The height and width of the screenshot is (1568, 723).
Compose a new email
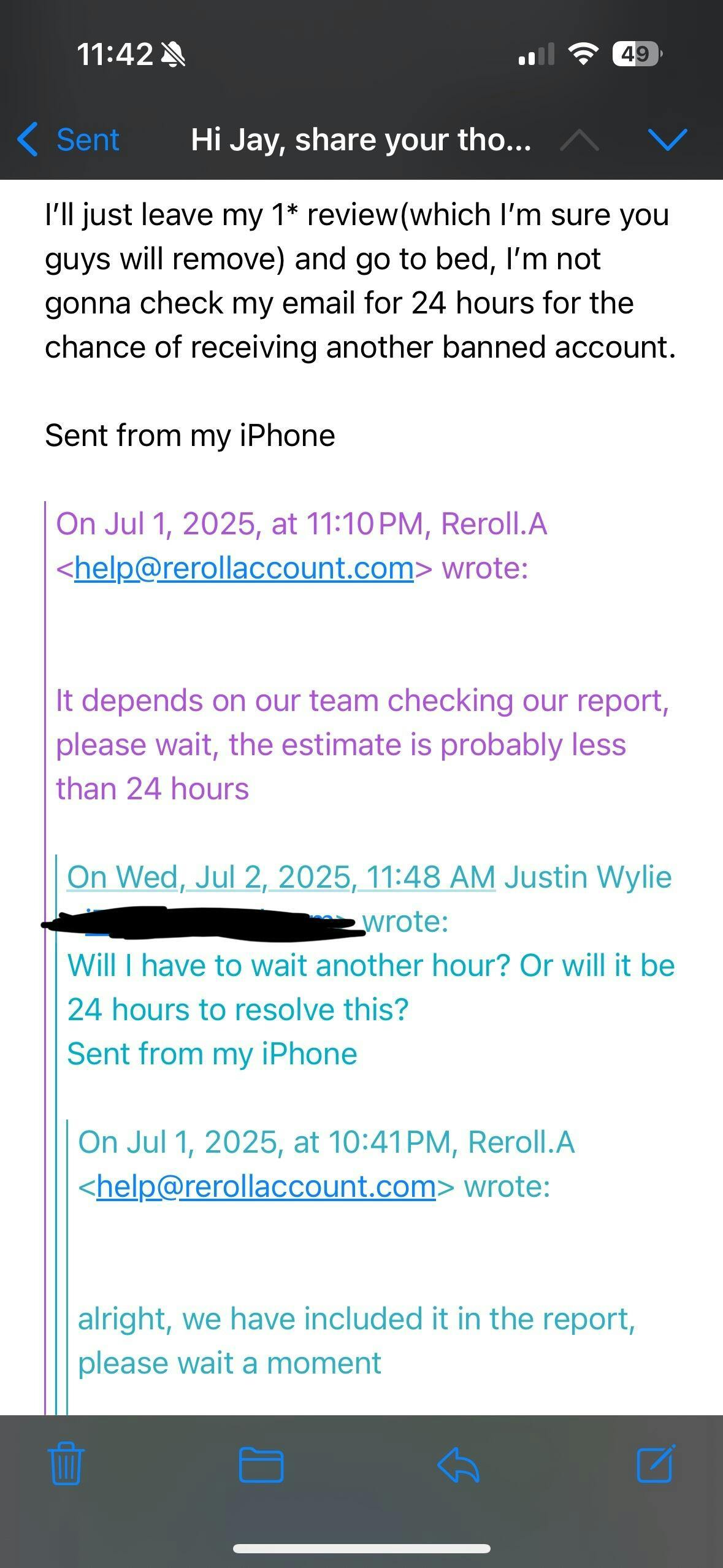(656, 1463)
